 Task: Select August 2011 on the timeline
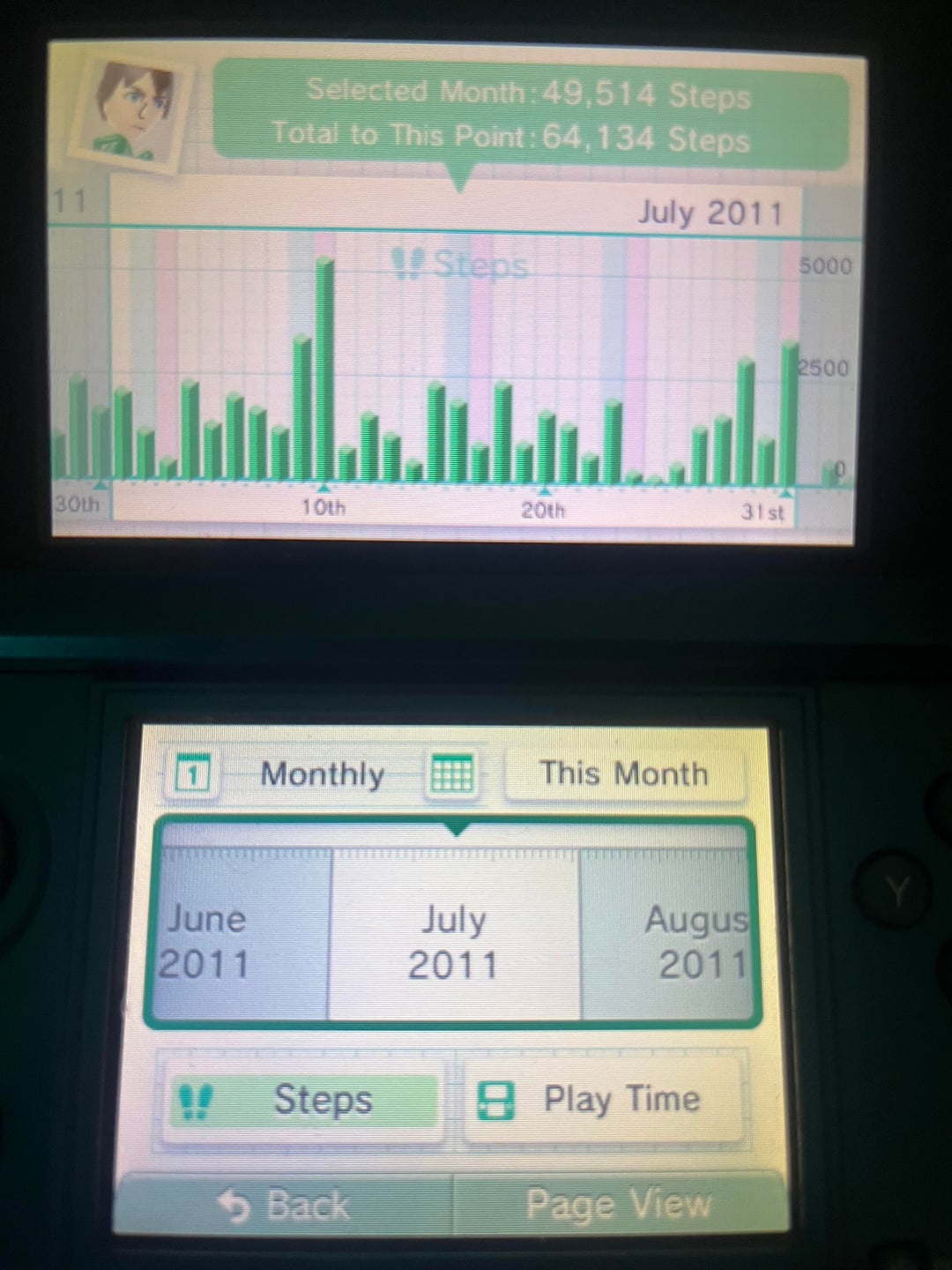click(x=666, y=937)
